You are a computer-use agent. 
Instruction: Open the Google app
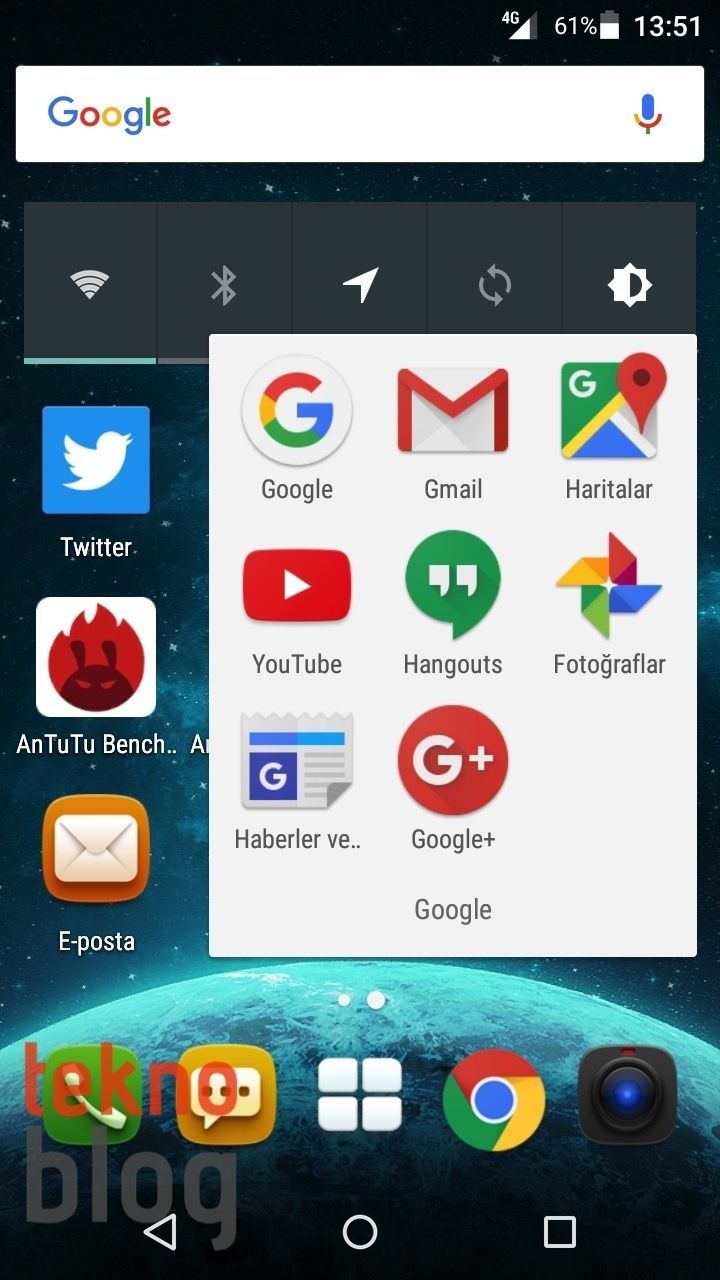[296, 408]
